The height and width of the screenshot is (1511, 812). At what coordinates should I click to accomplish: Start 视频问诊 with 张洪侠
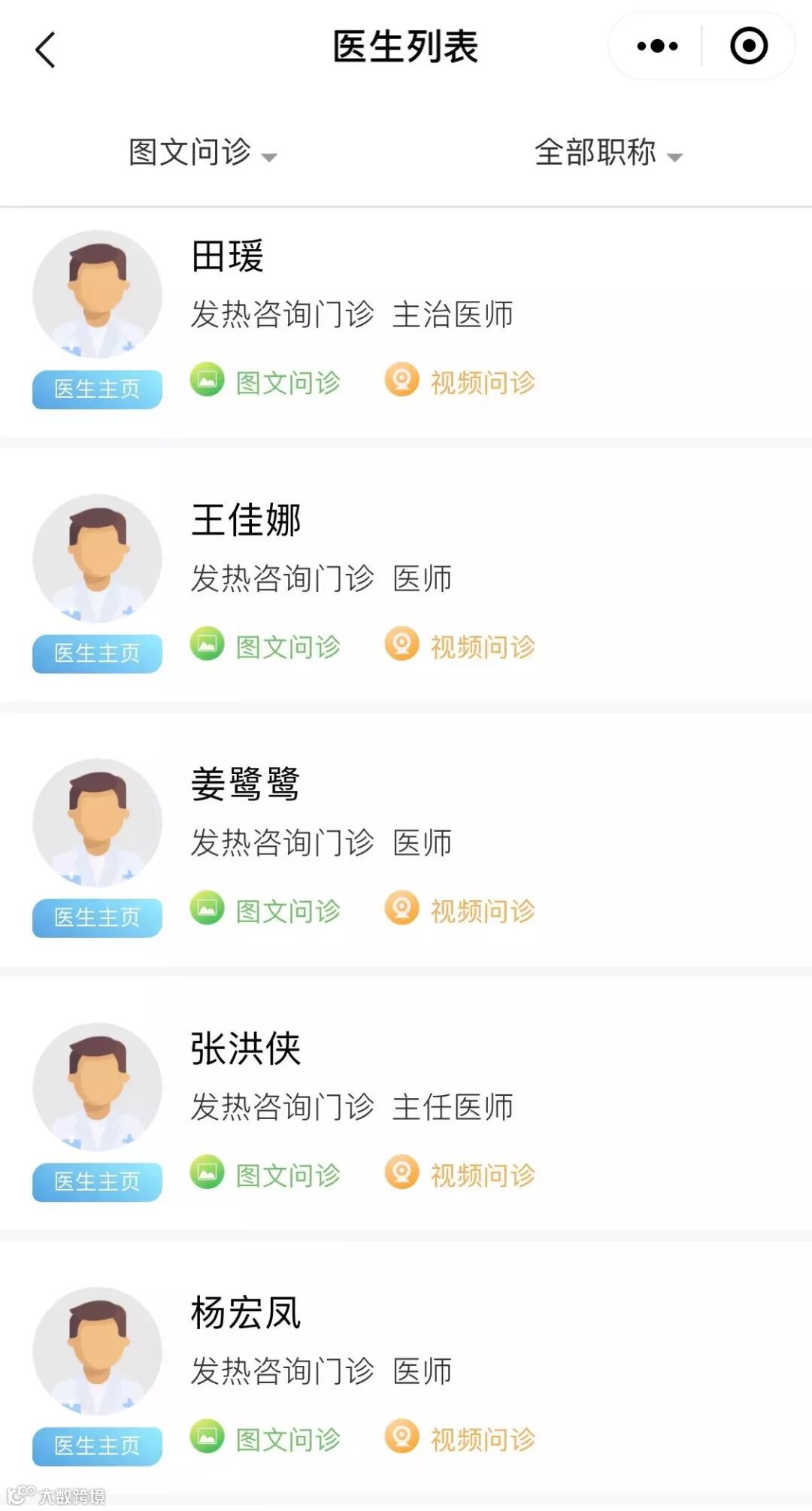pyautogui.click(x=460, y=1175)
